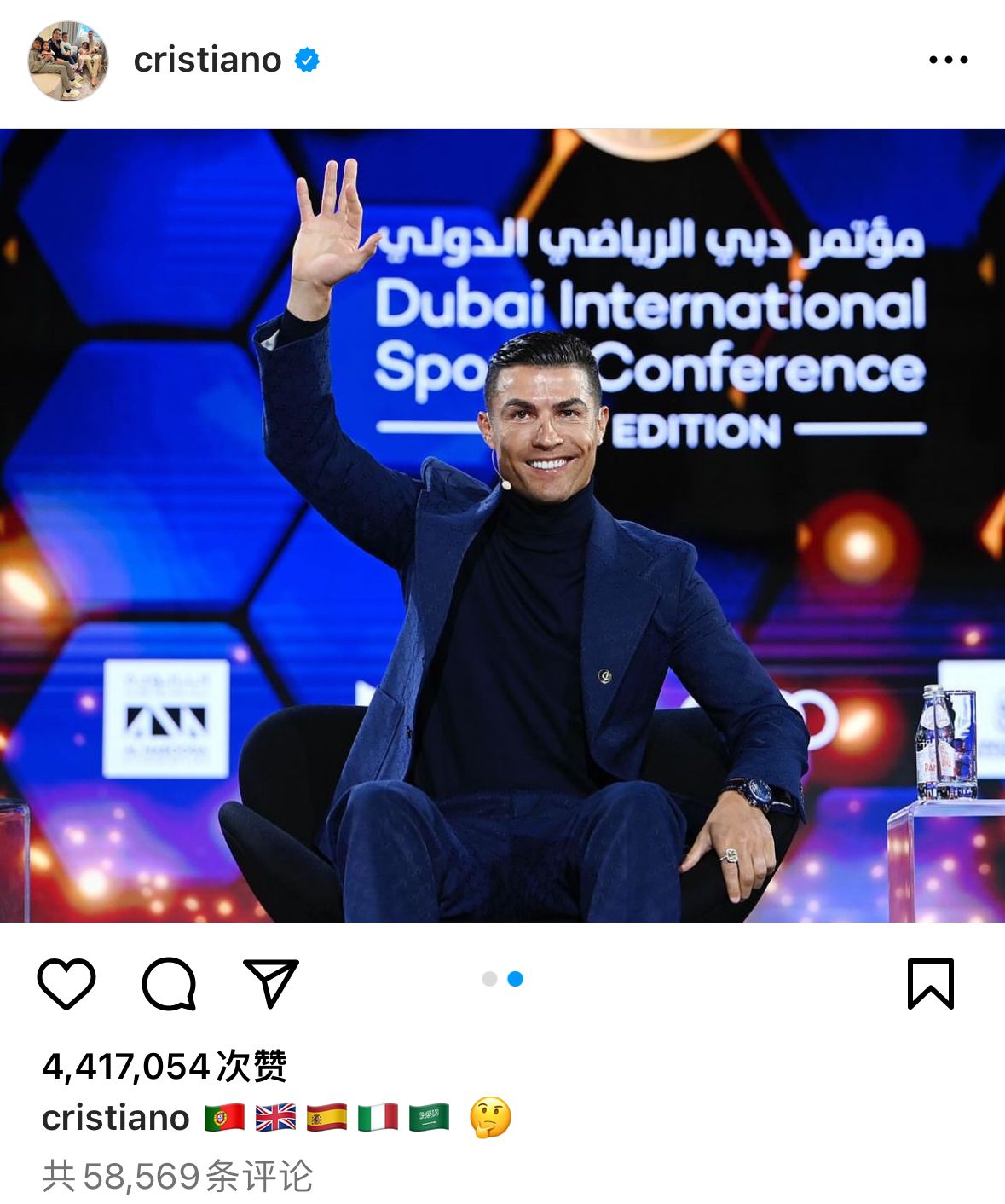Screen dimensions: 1005x1204
Task: Tap the cristiano name in the caption
Action: [115, 1118]
